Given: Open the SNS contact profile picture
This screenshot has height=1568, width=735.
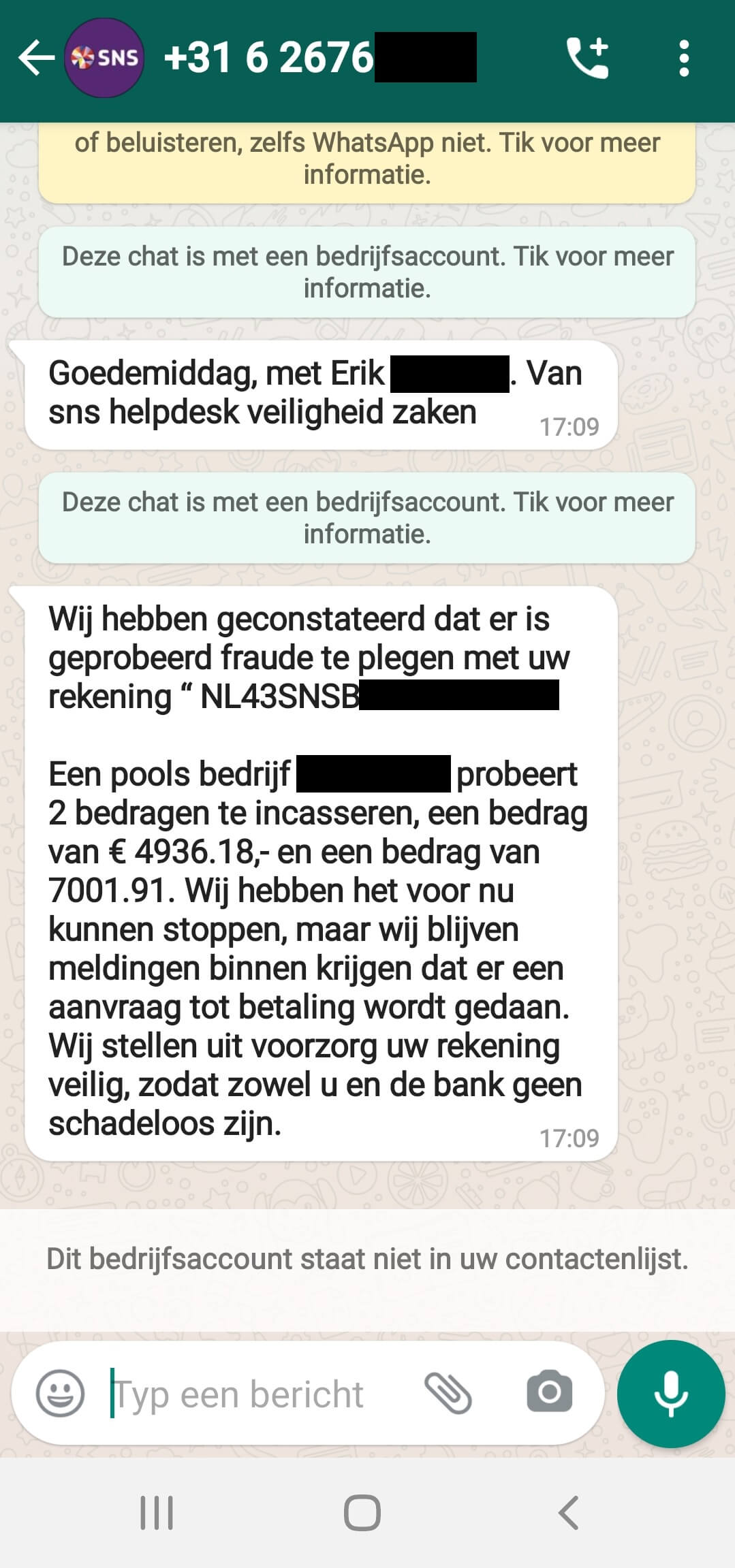Looking at the screenshot, I should click(x=104, y=58).
